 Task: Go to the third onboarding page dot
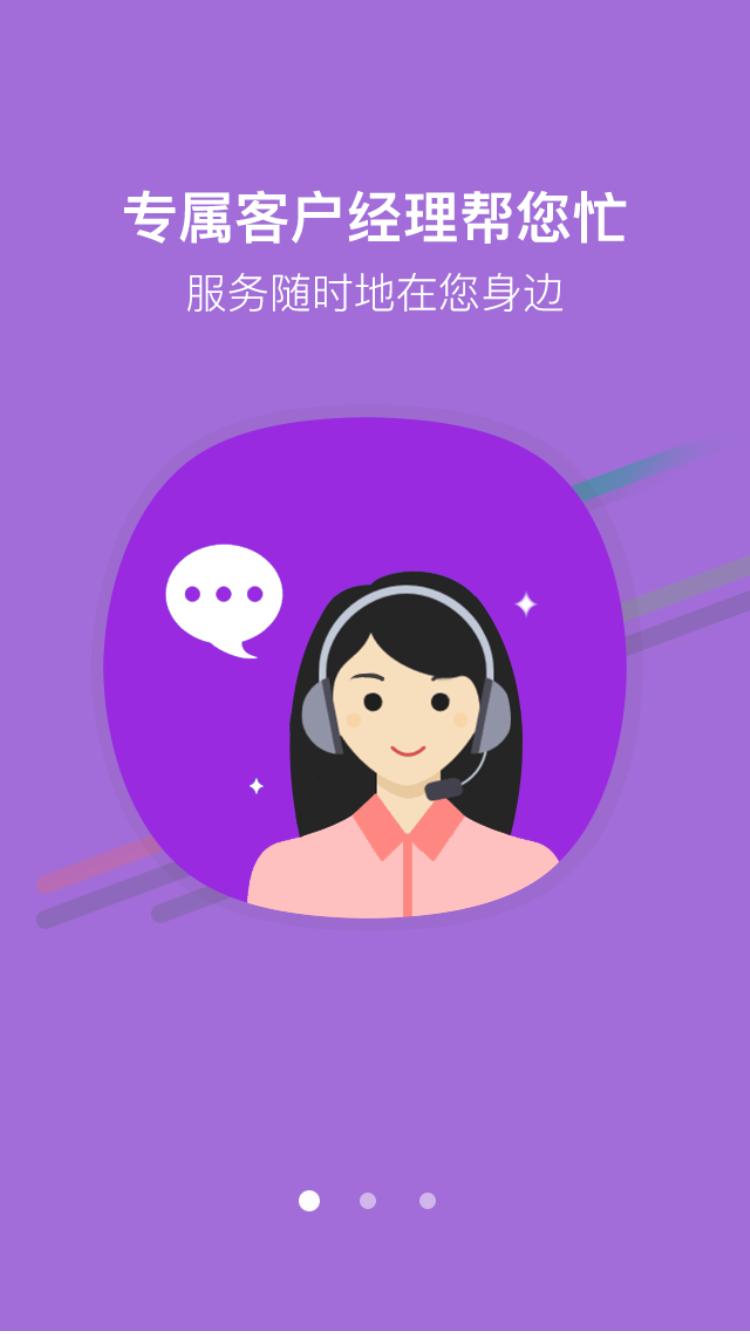[427, 1200]
